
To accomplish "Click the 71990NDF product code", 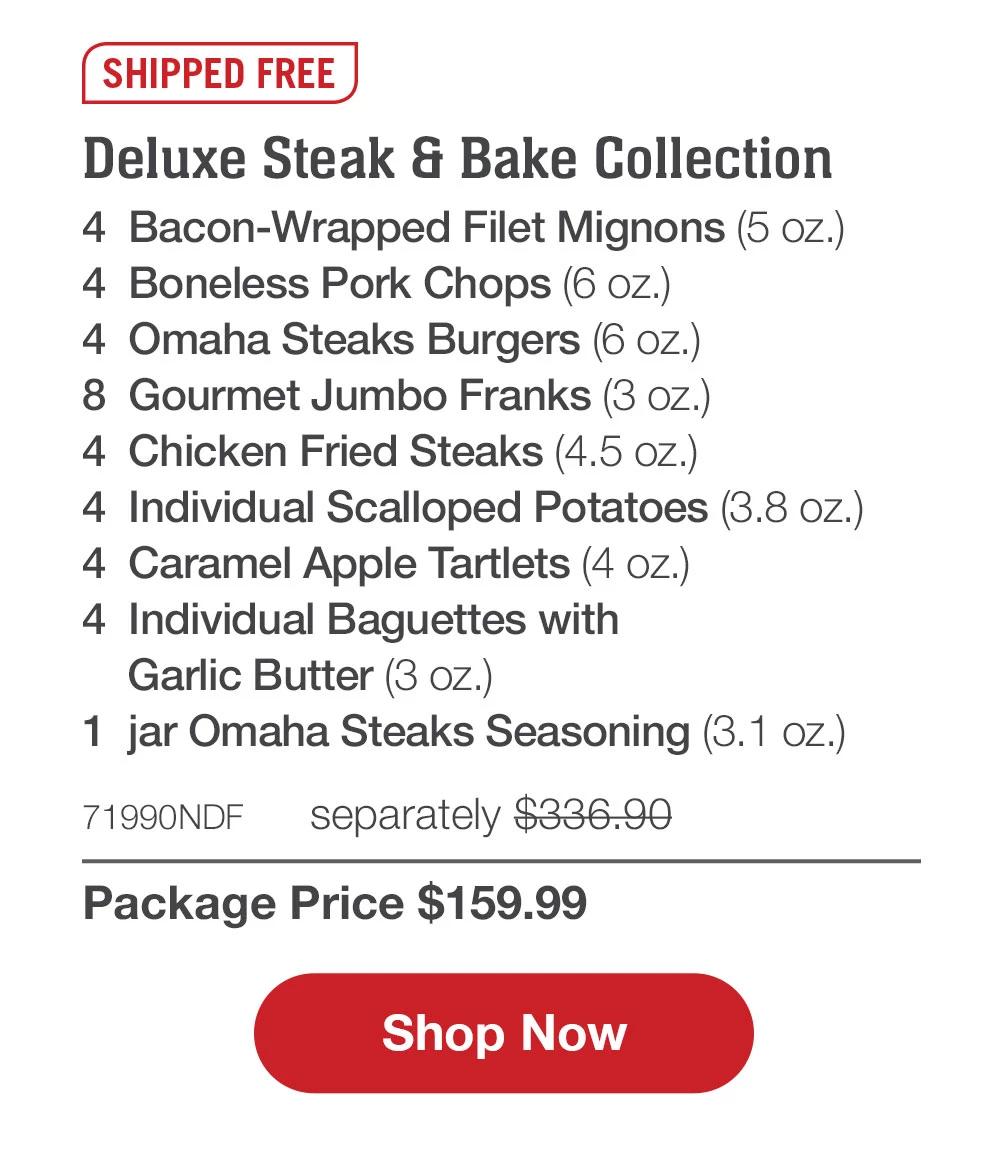I will tap(163, 817).
